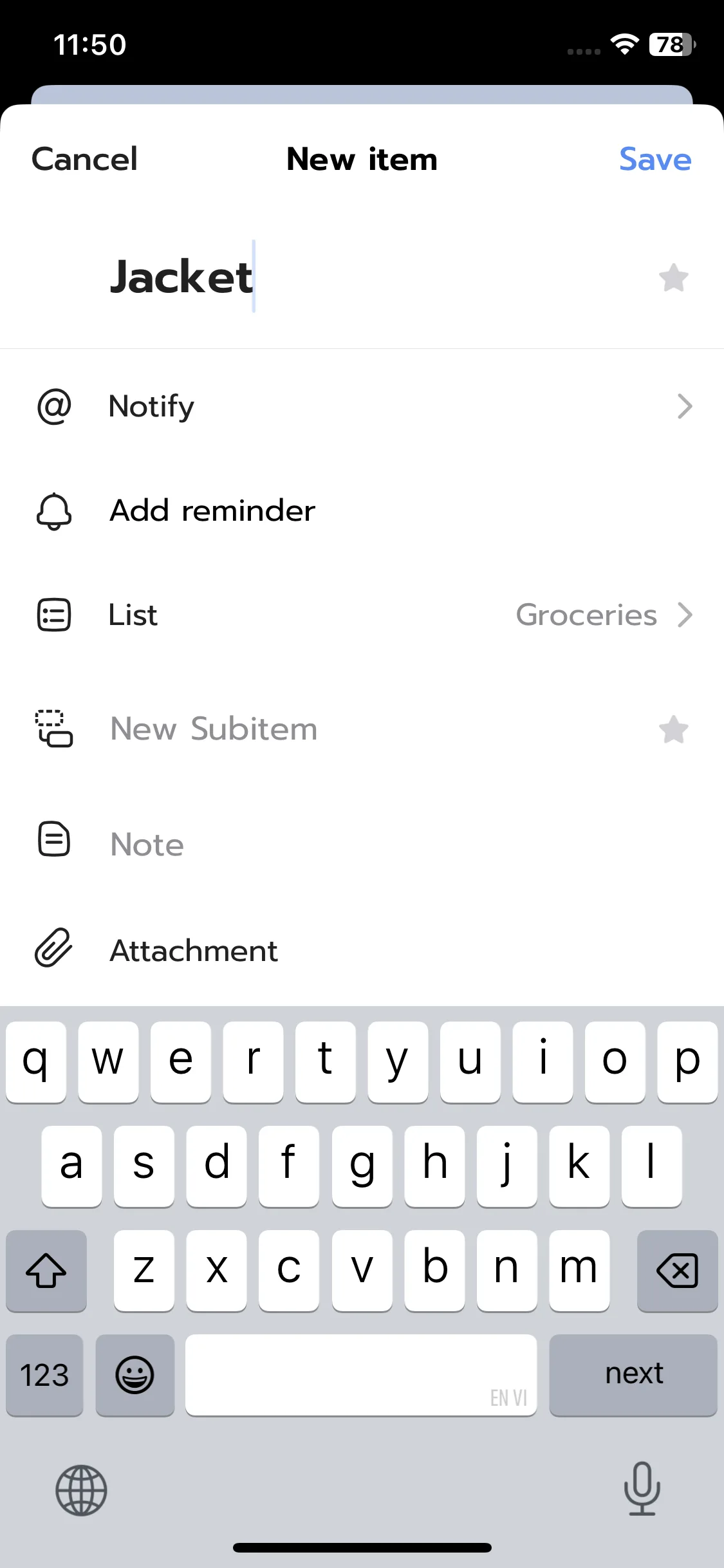Tap the bell Add reminder icon
This screenshot has height=1568, width=724.
(54, 512)
